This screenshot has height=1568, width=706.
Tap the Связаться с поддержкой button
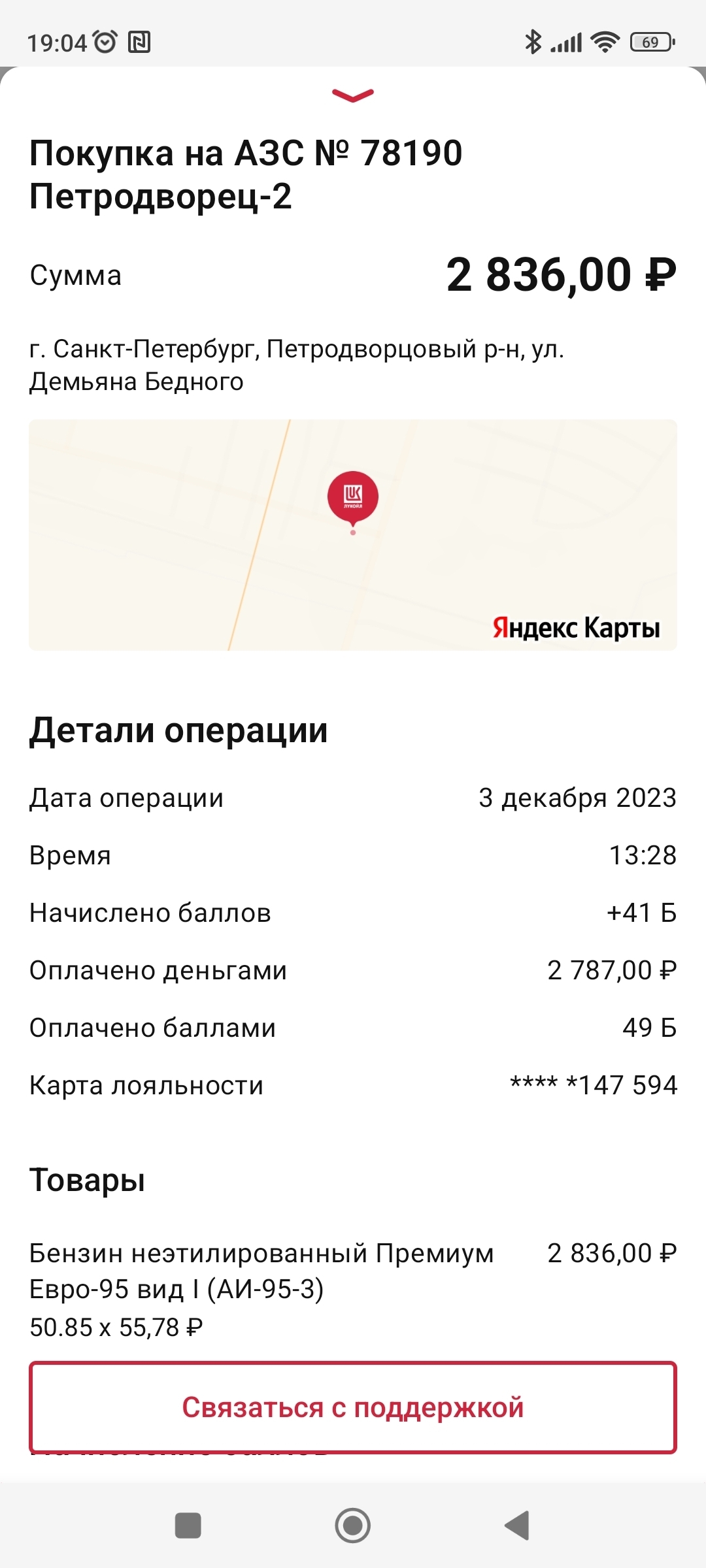pos(353,1408)
